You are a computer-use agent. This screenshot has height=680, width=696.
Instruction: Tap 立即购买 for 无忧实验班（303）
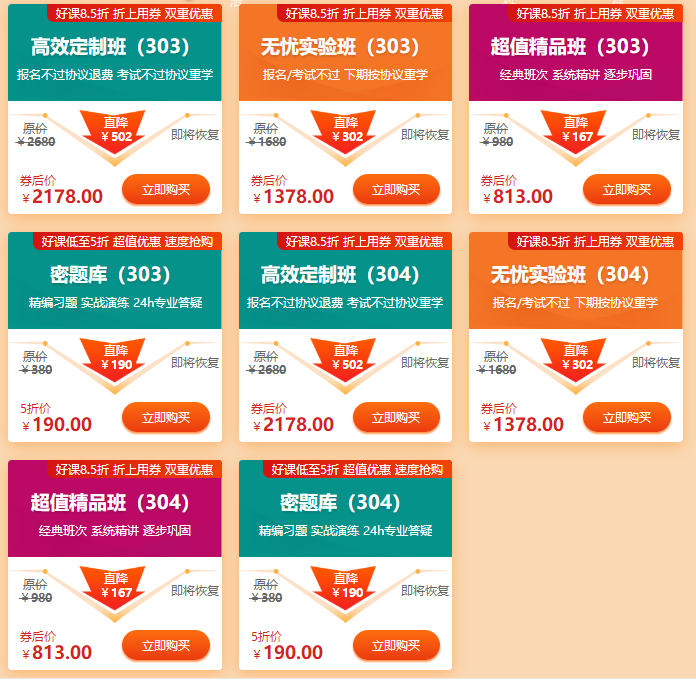(396, 189)
